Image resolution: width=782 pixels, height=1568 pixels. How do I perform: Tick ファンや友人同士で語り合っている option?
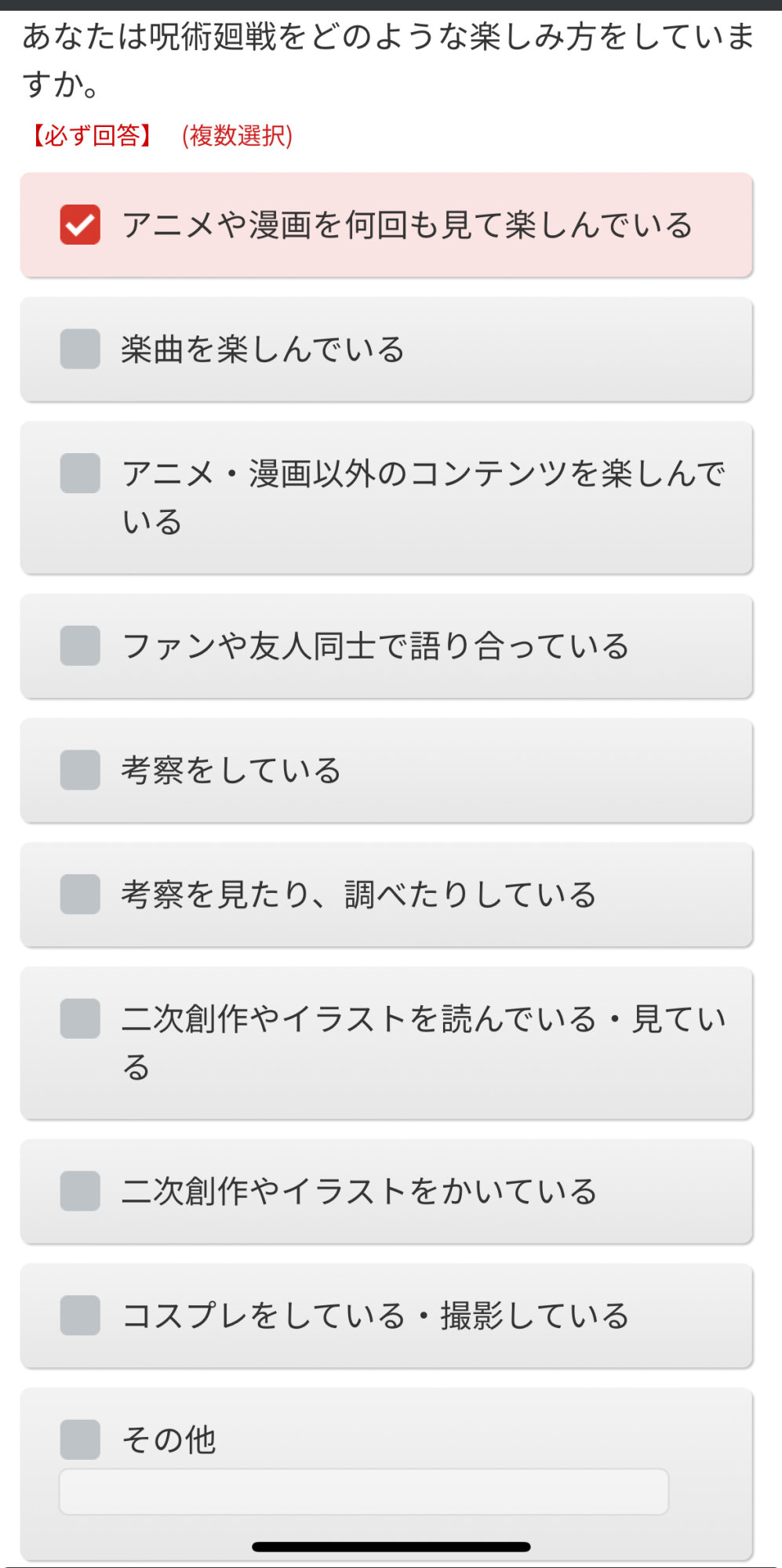tap(80, 645)
